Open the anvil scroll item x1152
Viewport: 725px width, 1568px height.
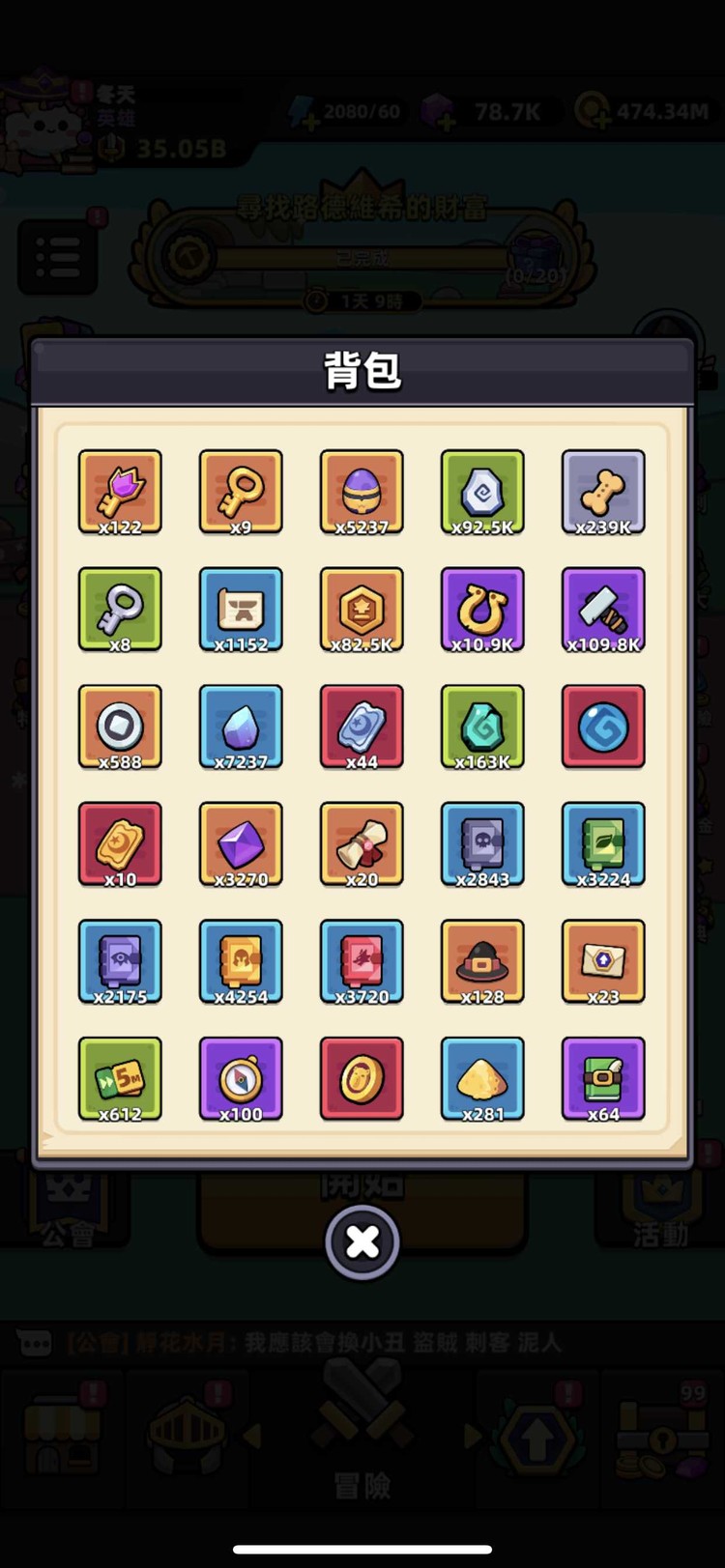pyautogui.click(x=241, y=609)
